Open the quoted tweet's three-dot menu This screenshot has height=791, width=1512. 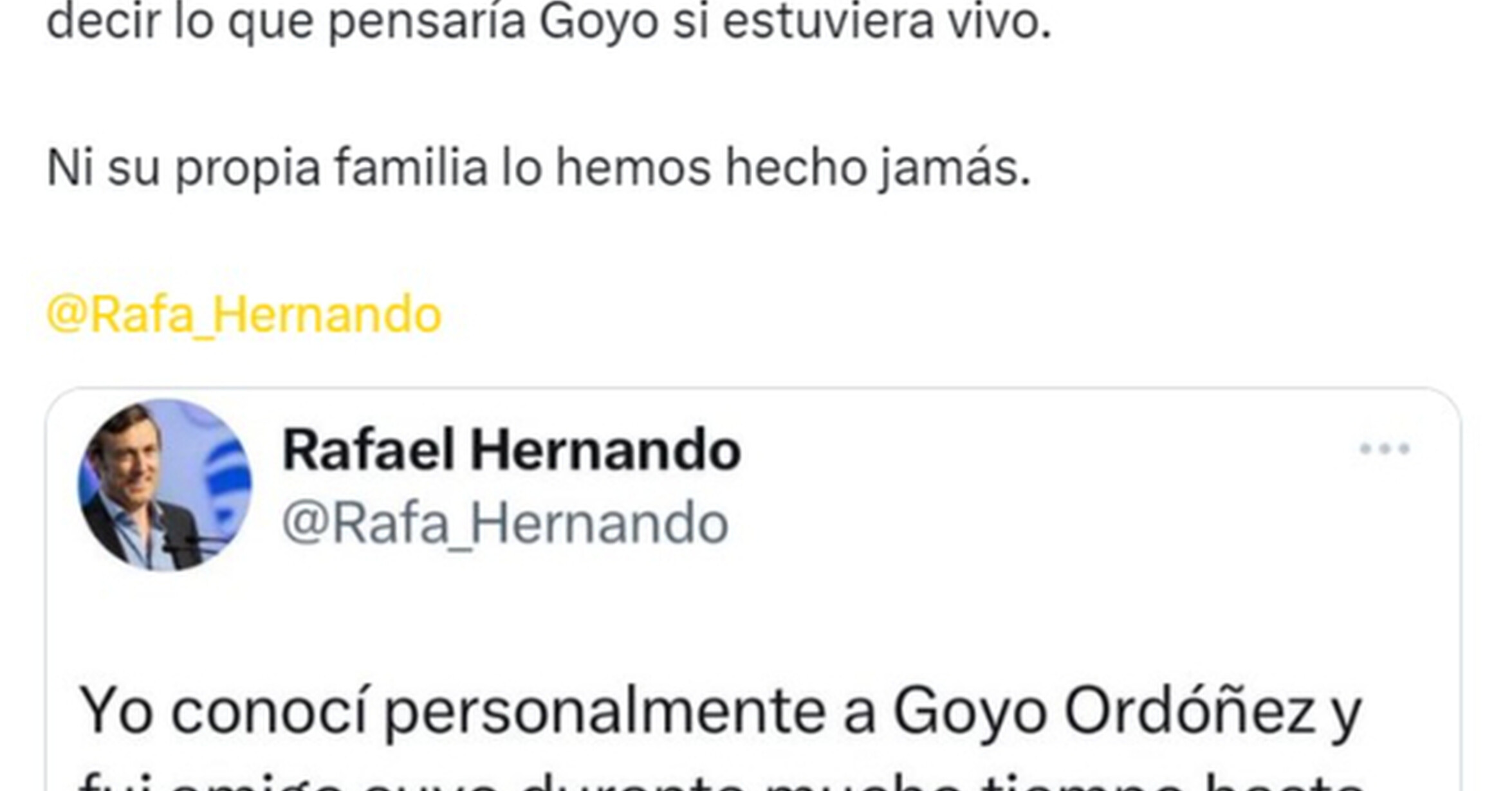coord(1385,448)
